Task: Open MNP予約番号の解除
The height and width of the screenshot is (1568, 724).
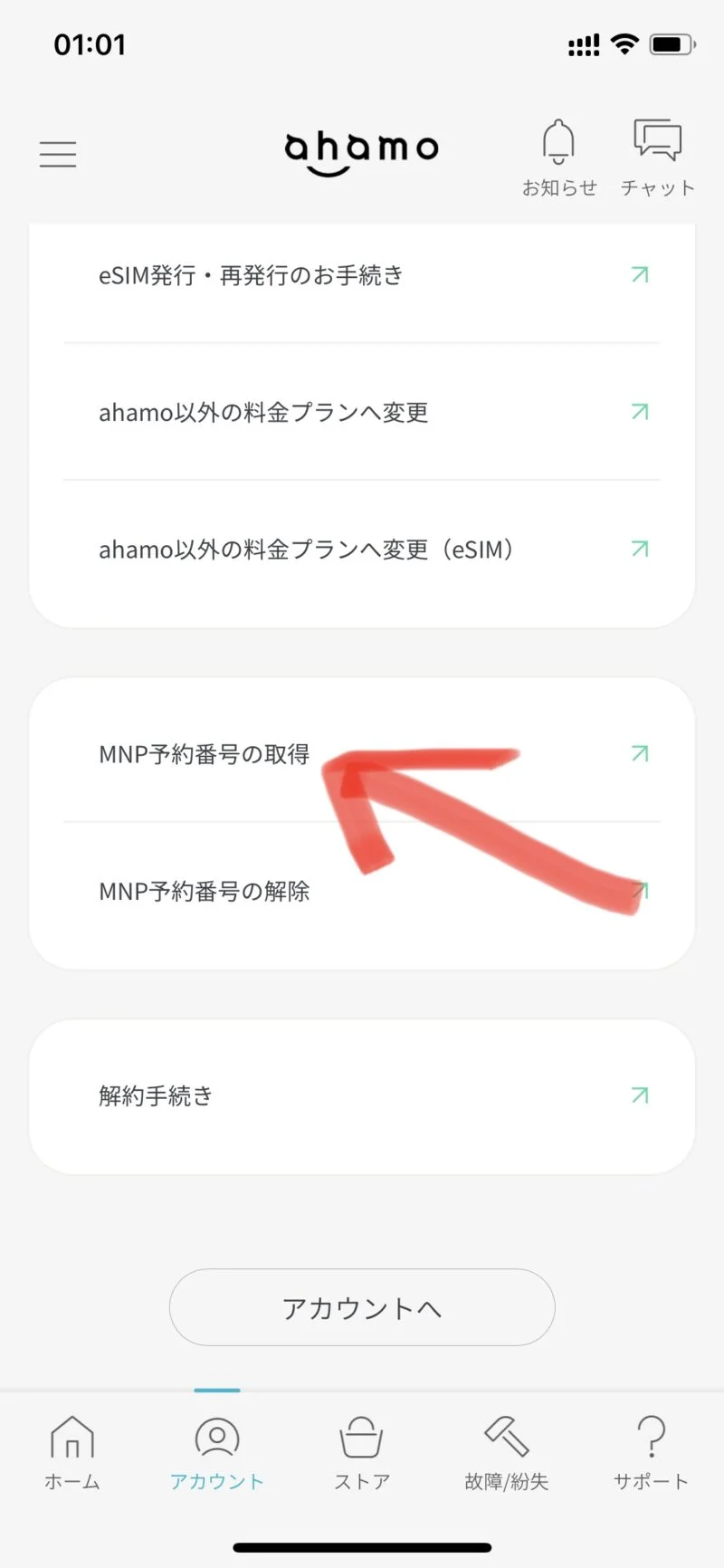Action: [x=362, y=891]
